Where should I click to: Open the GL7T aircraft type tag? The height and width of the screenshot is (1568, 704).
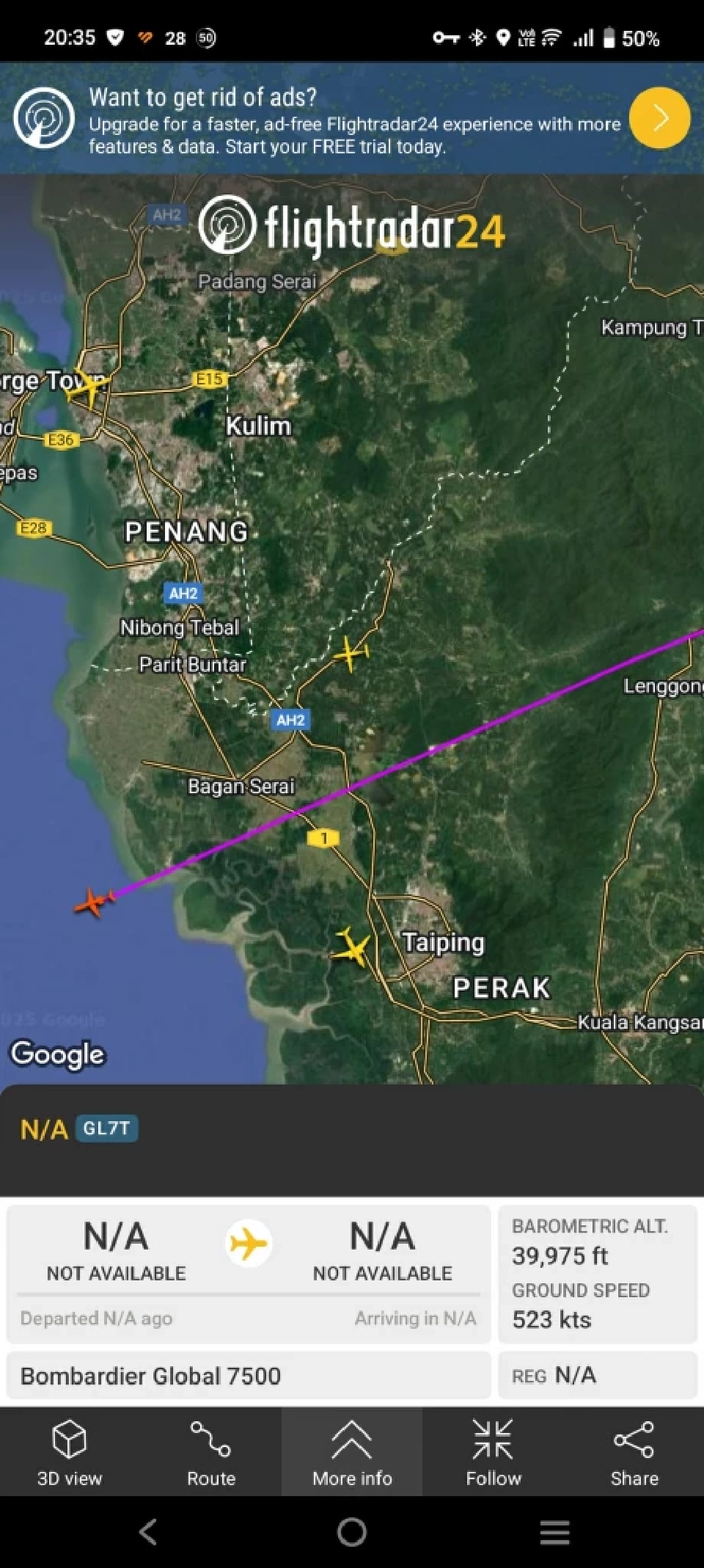[x=105, y=1128]
